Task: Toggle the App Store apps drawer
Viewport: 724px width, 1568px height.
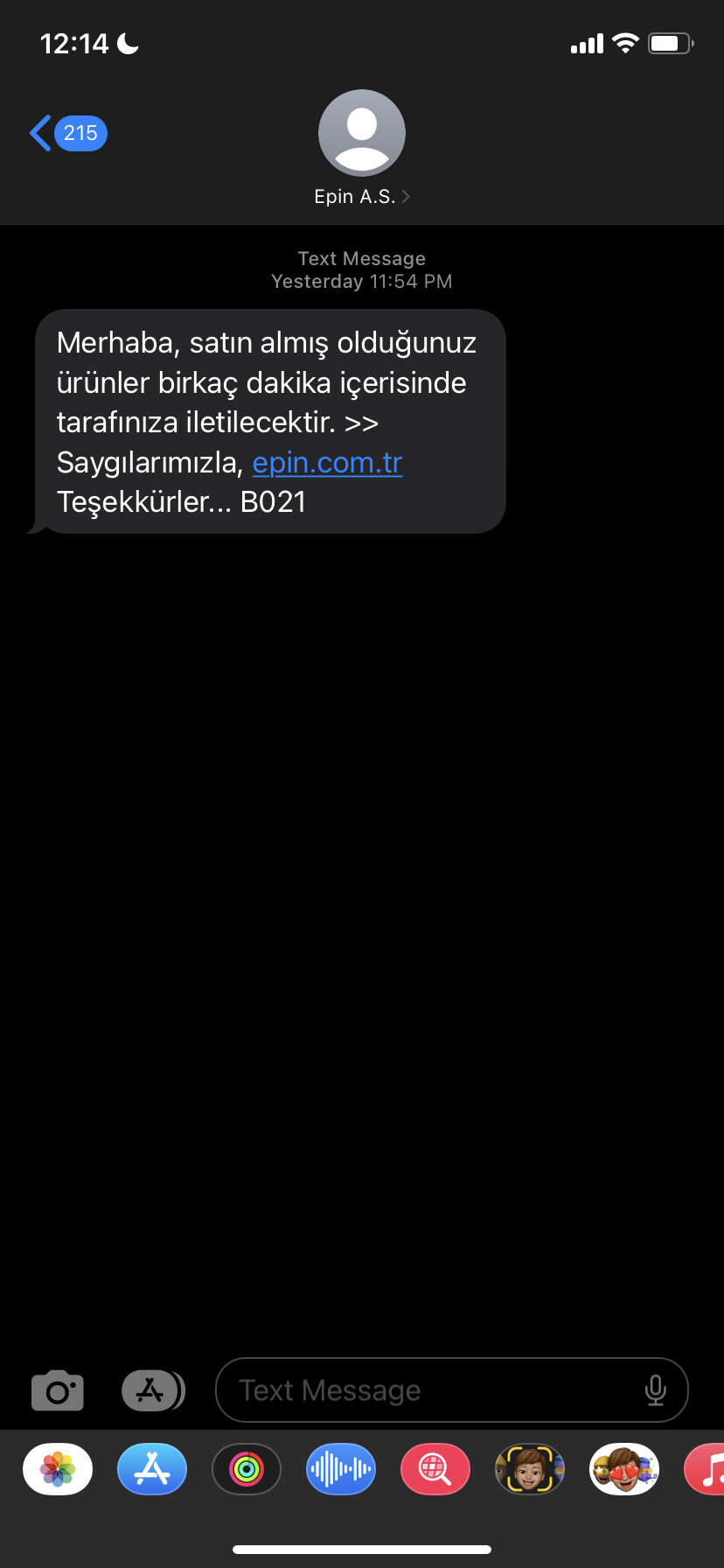Action: pos(152,1390)
